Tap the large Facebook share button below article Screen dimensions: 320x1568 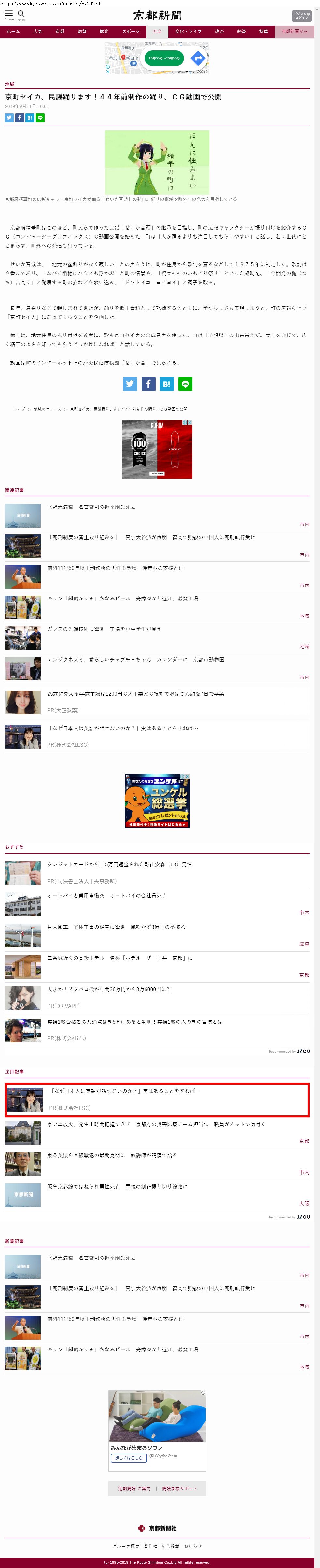pyautogui.click(x=148, y=384)
